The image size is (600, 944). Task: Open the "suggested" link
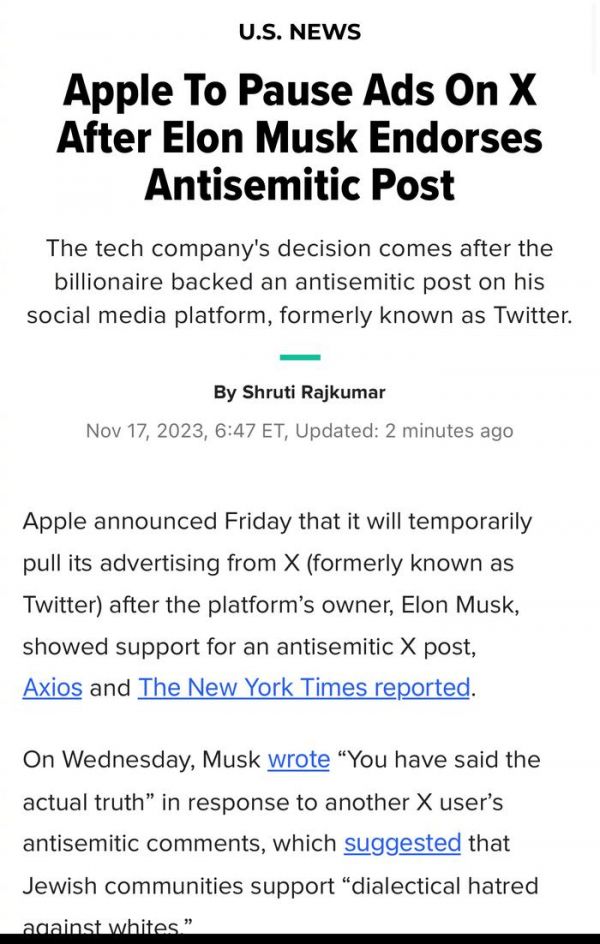coord(402,843)
